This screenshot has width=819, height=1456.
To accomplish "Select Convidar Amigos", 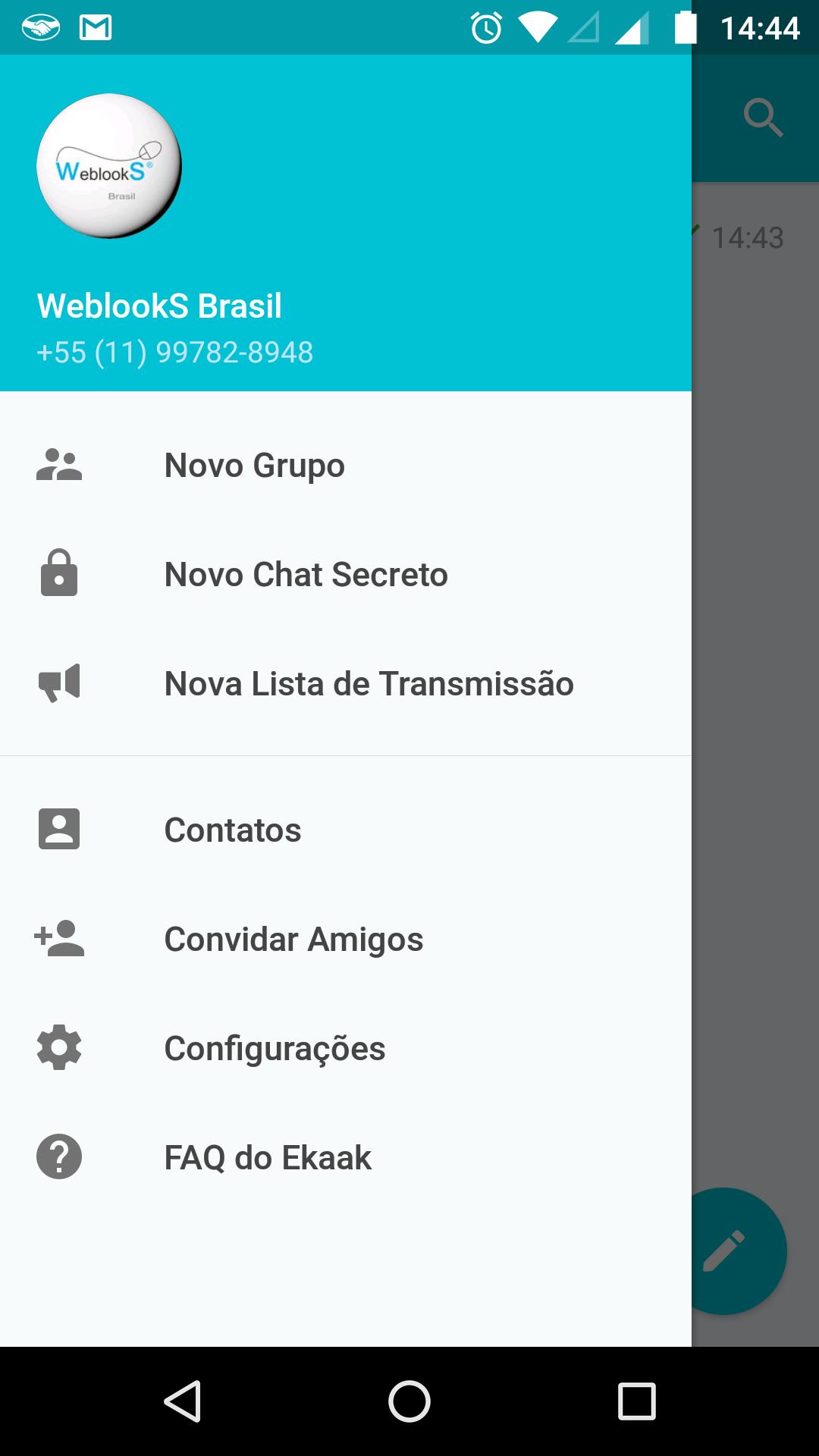I will pyautogui.click(x=346, y=939).
